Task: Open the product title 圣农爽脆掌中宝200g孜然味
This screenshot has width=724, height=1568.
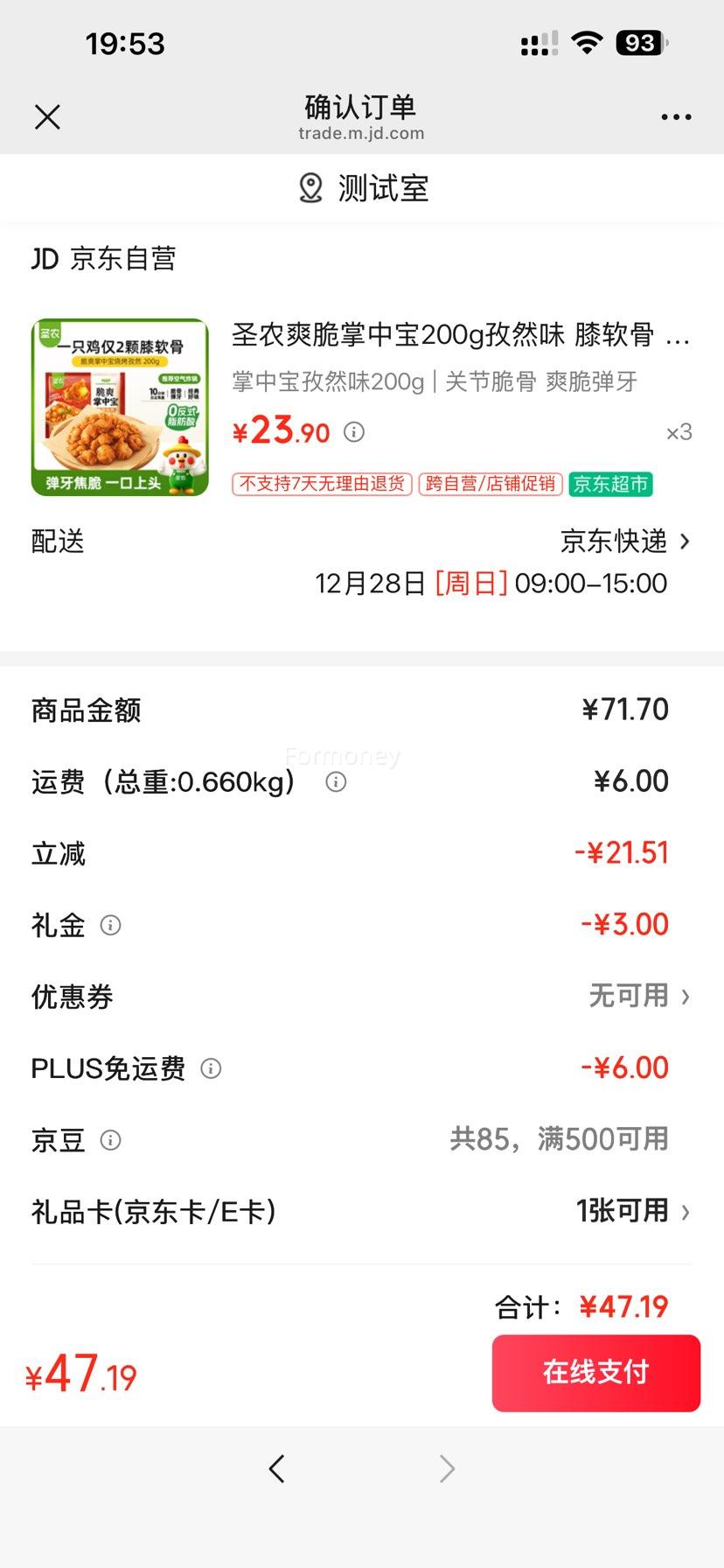Action: click(x=455, y=335)
